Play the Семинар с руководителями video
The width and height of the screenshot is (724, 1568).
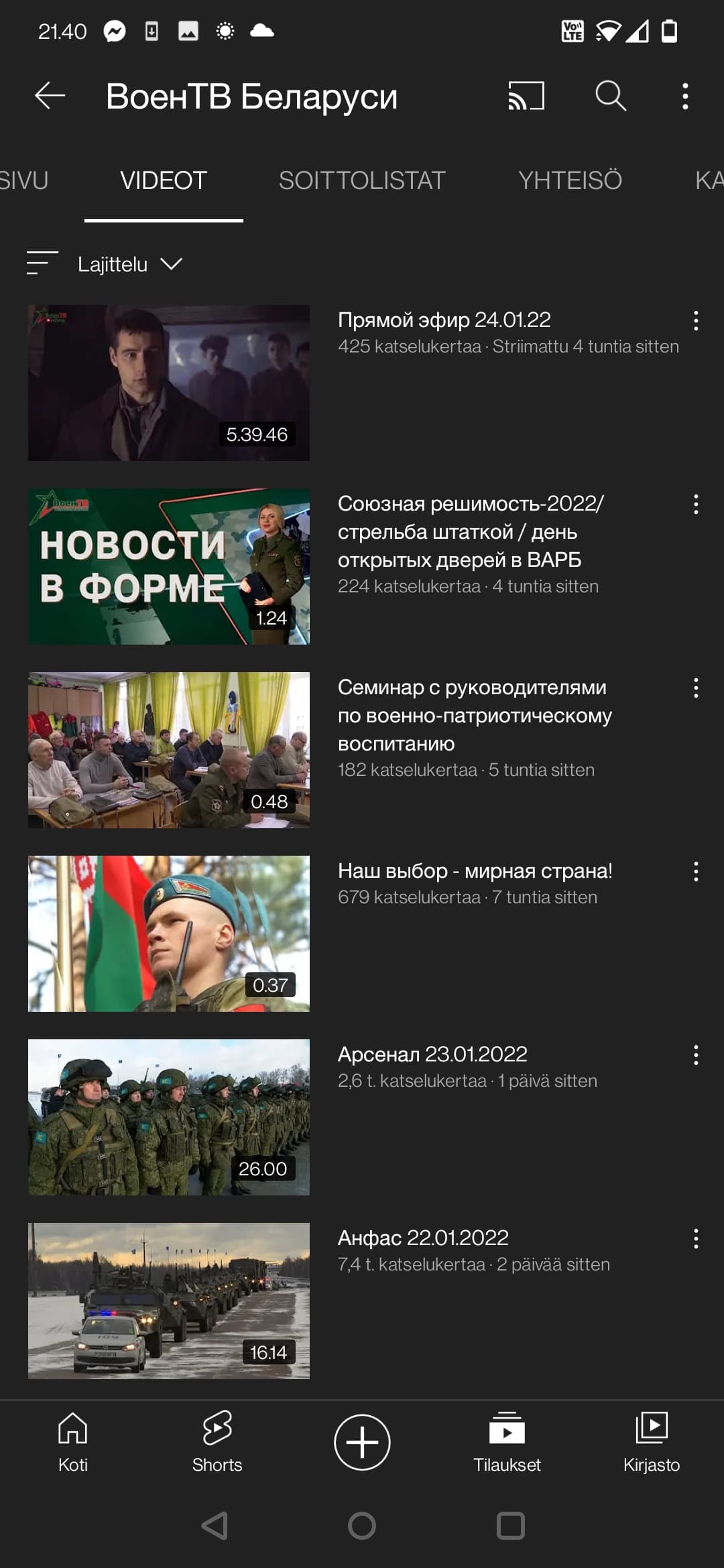pyautogui.click(x=169, y=750)
